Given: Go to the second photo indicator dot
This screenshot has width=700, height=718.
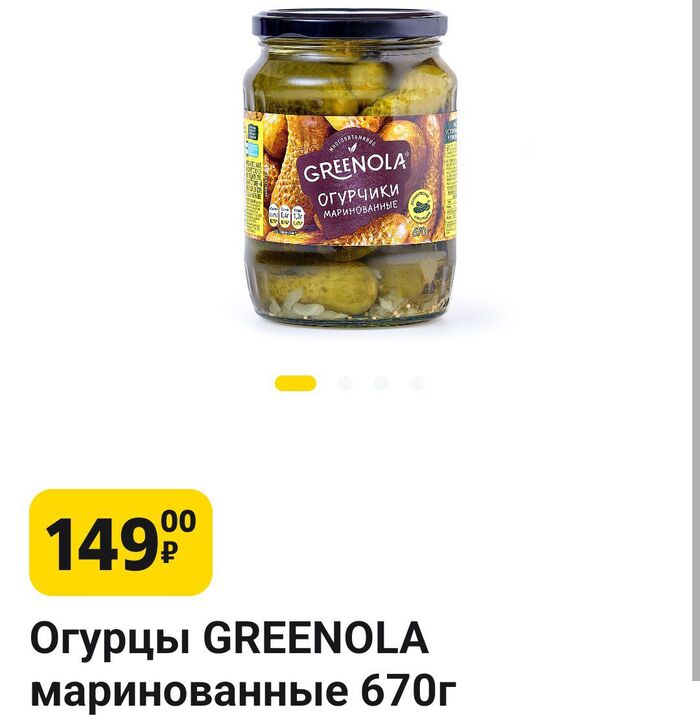Looking at the screenshot, I should coord(345,383).
